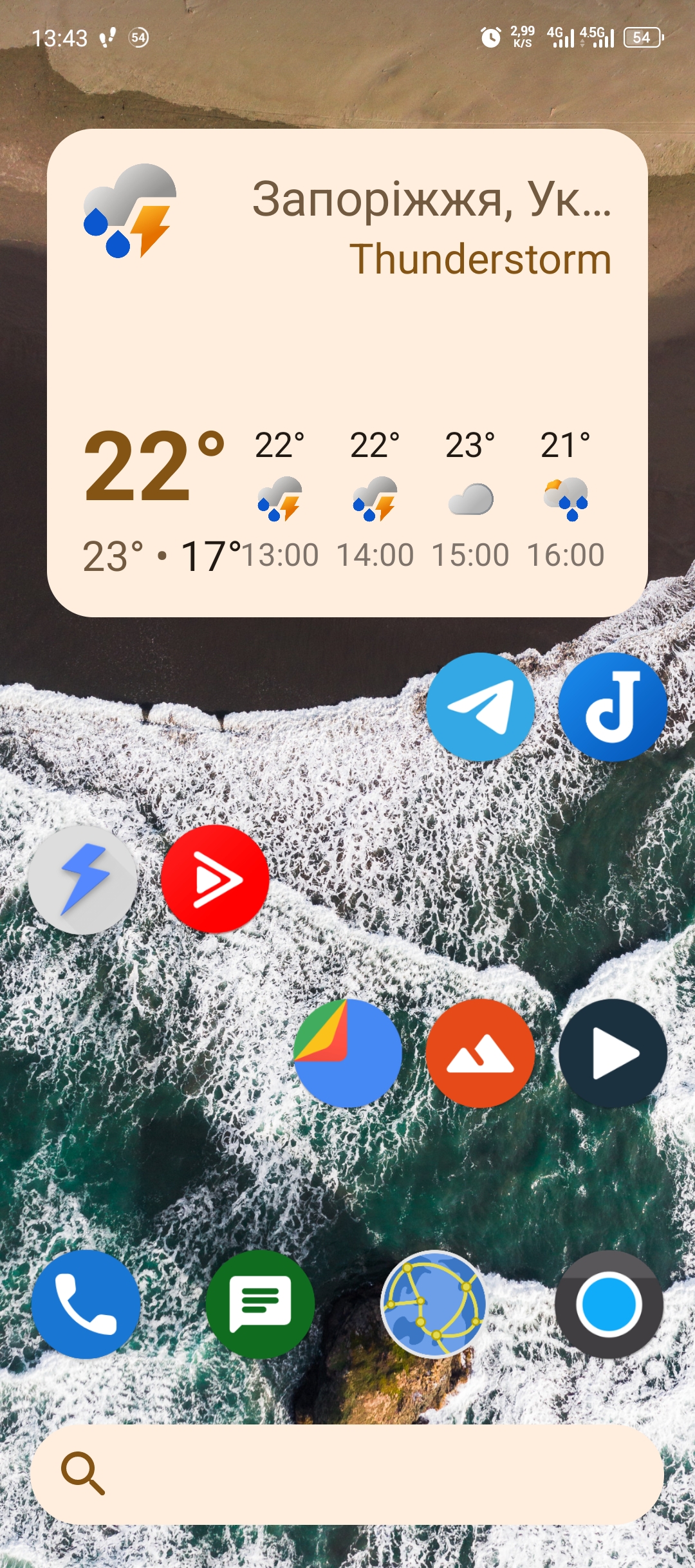Launch the red play arrow app
Screen dimensions: 695x1568
pos(215,879)
